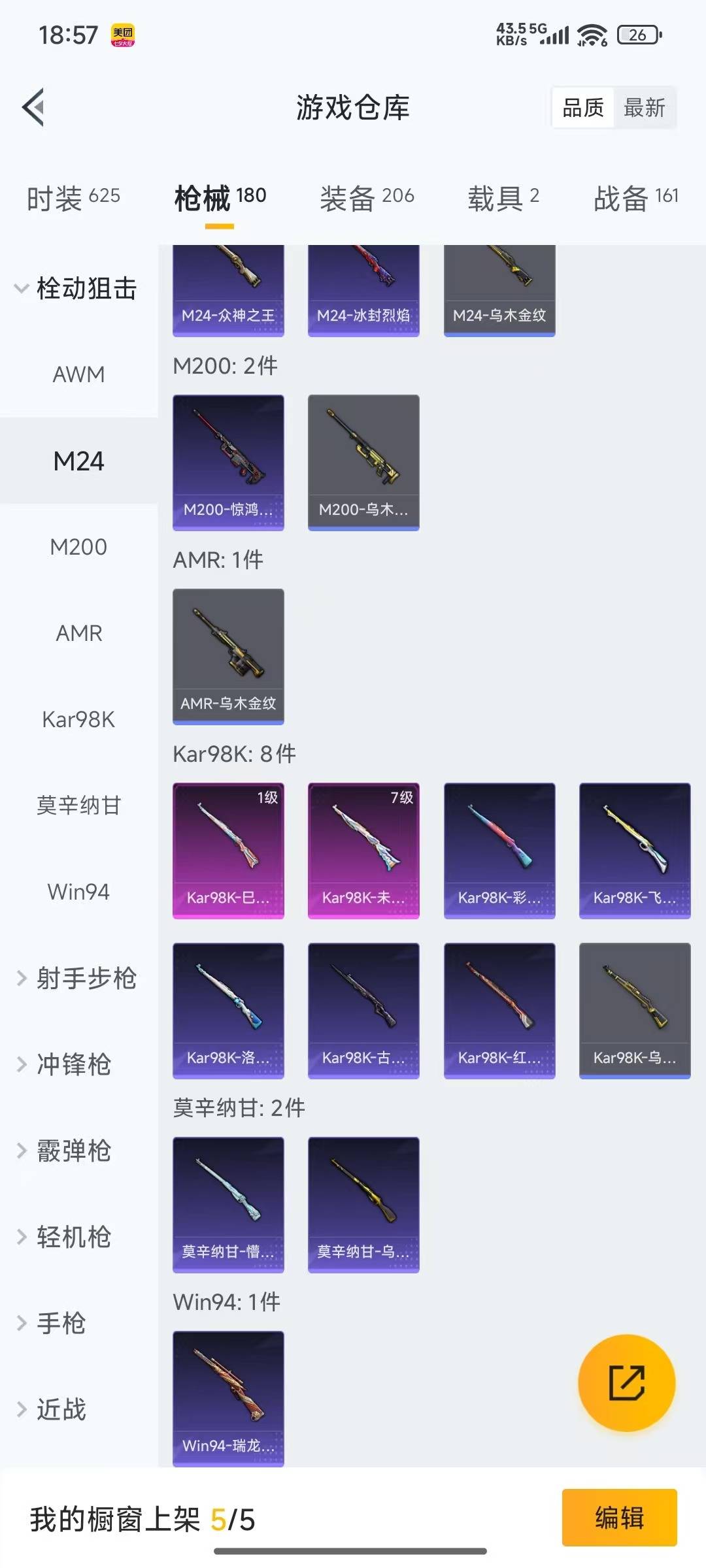The width and height of the screenshot is (706, 1568).
Task: Switch to the 战备 tab
Action: pos(635,198)
